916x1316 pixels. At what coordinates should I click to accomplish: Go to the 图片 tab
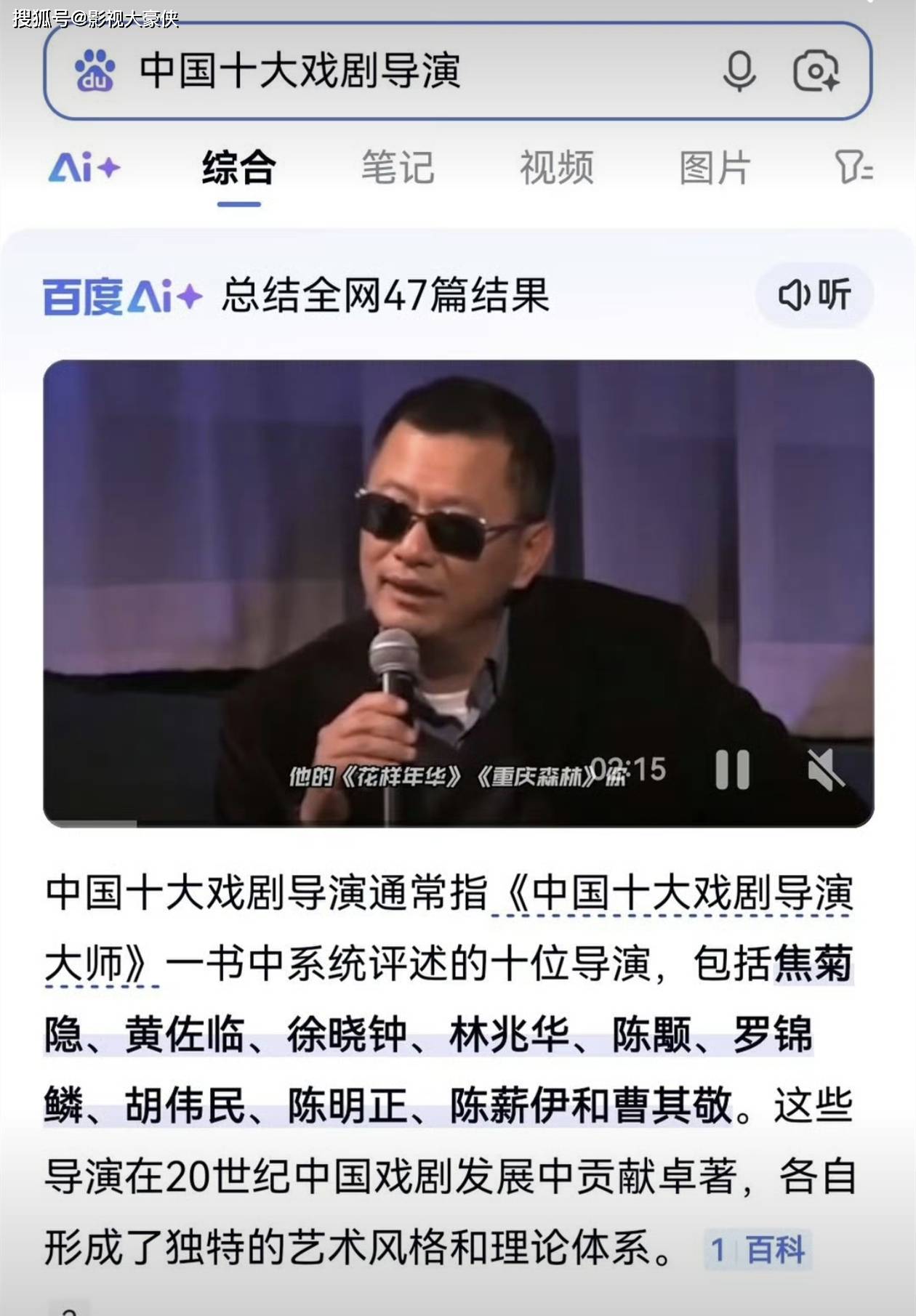click(715, 168)
